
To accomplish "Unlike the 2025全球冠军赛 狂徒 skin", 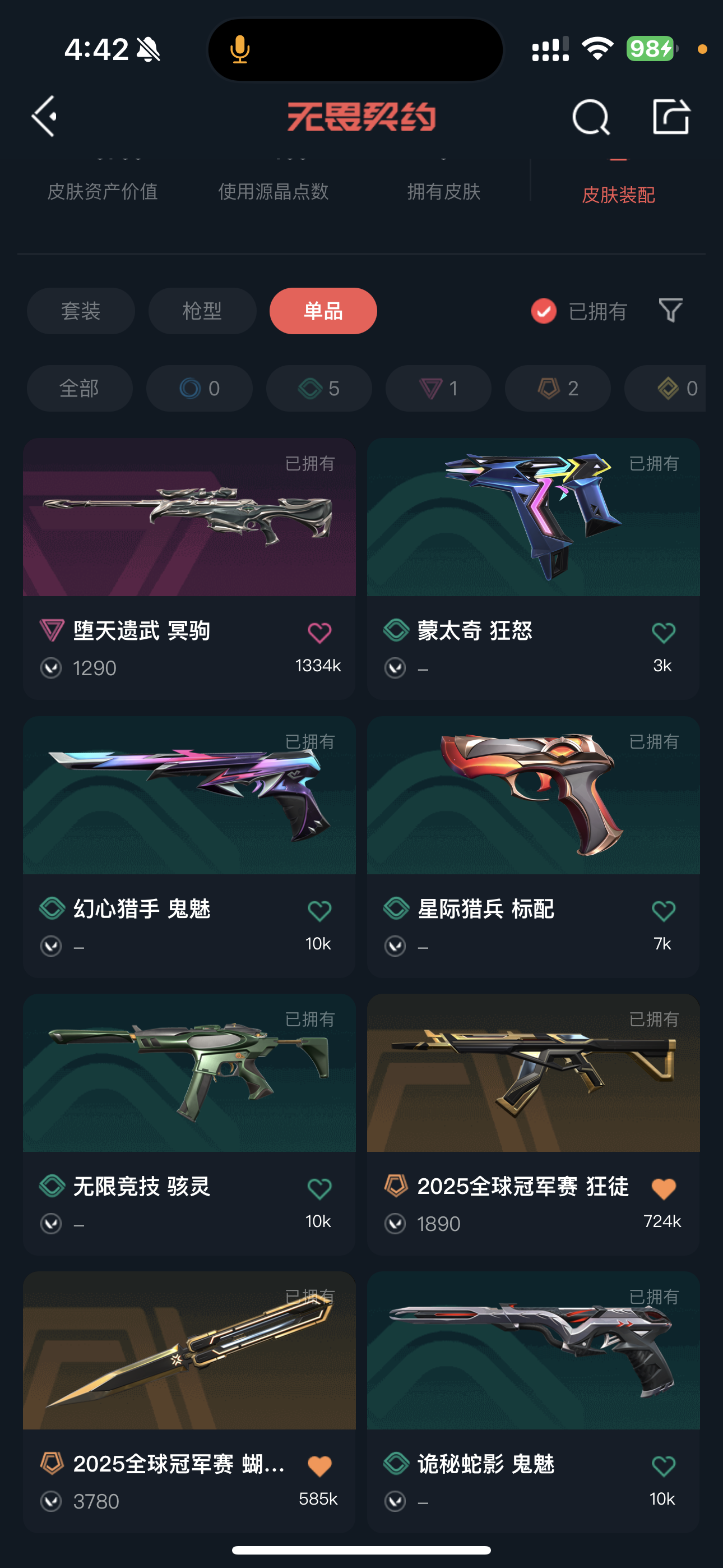I will click(x=664, y=1189).
